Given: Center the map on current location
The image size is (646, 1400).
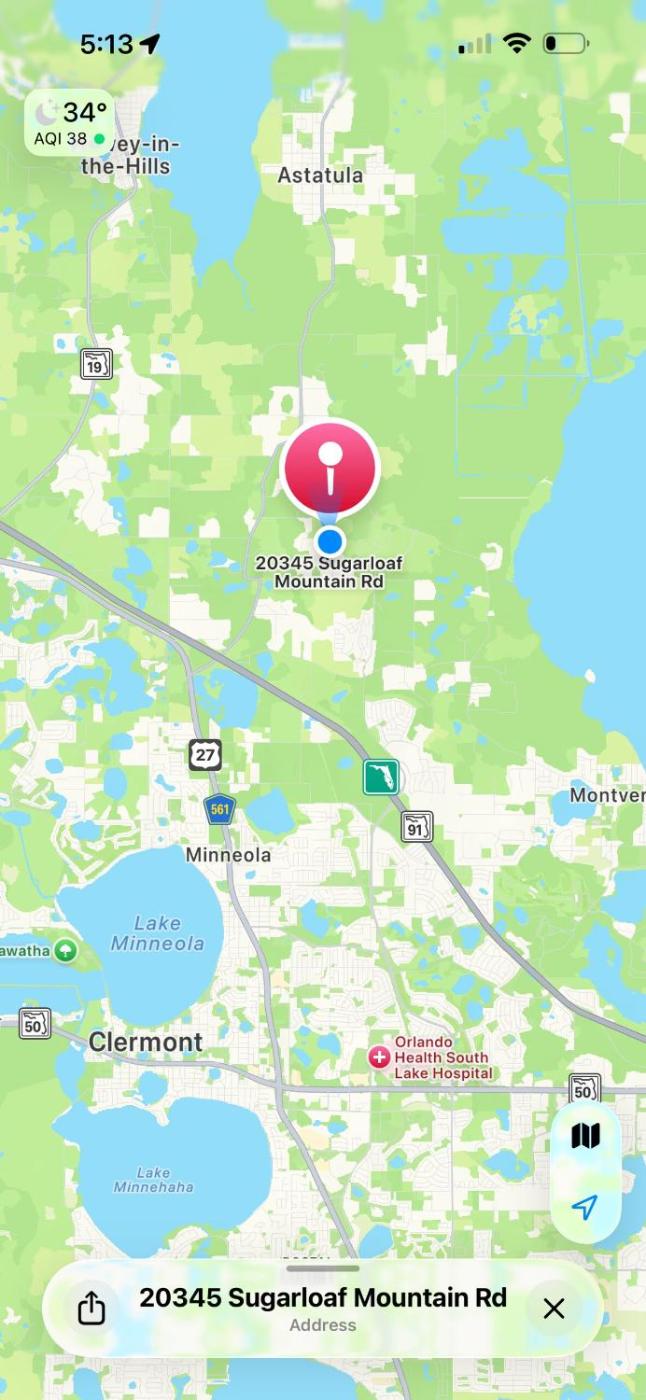Looking at the screenshot, I should [x=585, y=1207].
